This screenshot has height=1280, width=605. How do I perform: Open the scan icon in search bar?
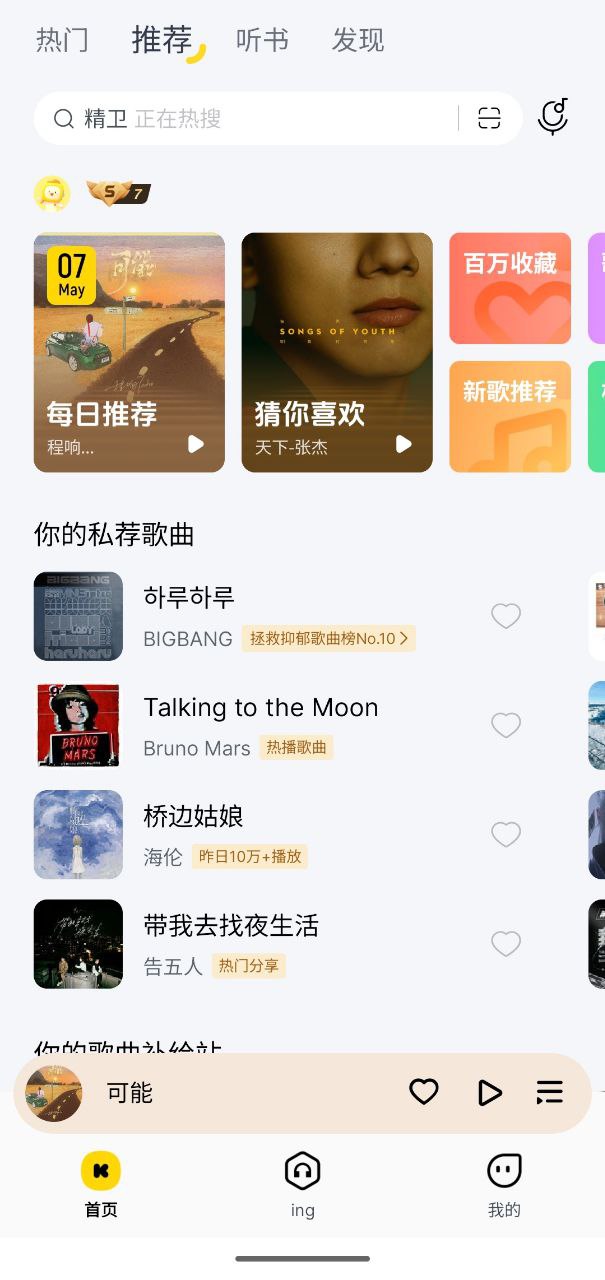point(489,119)
